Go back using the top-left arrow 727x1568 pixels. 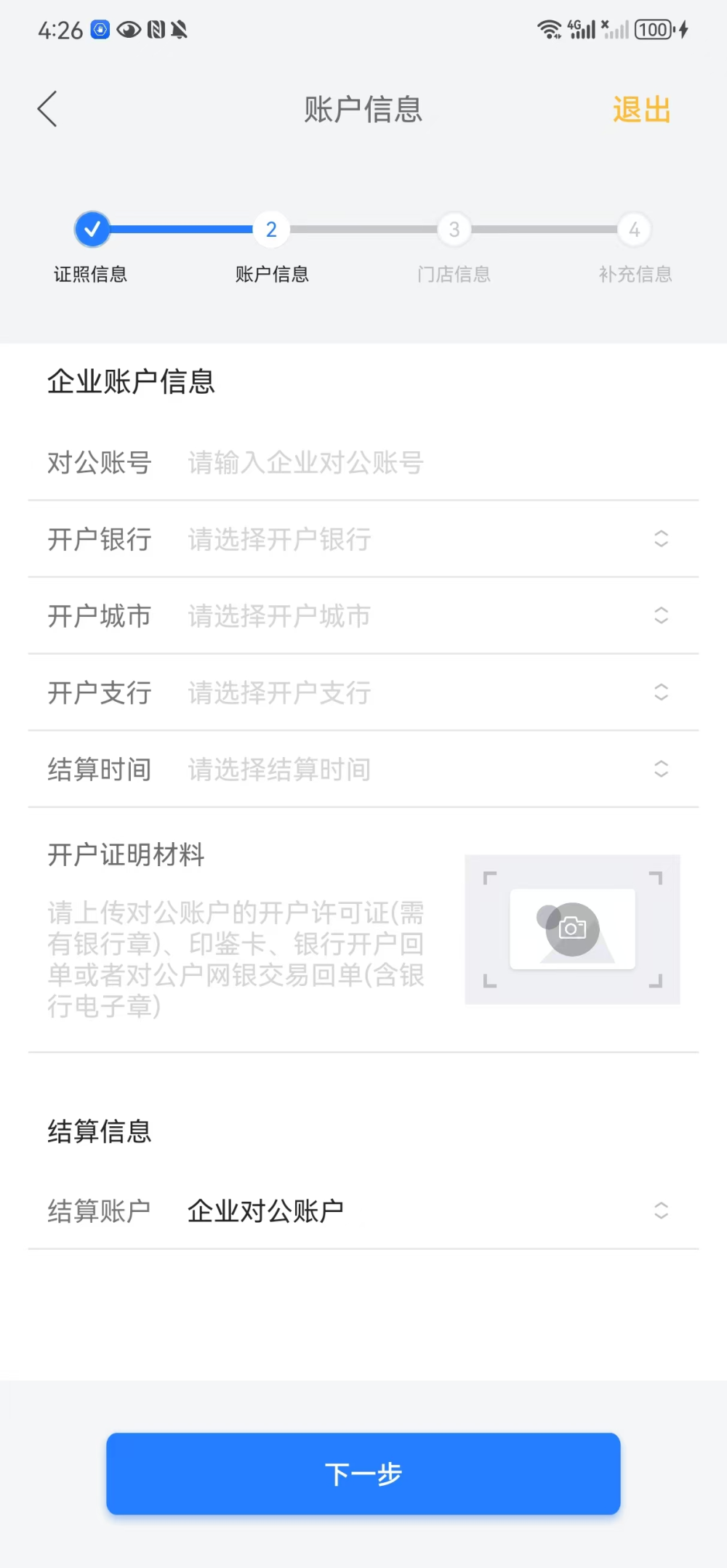click(x=48, y=110)
